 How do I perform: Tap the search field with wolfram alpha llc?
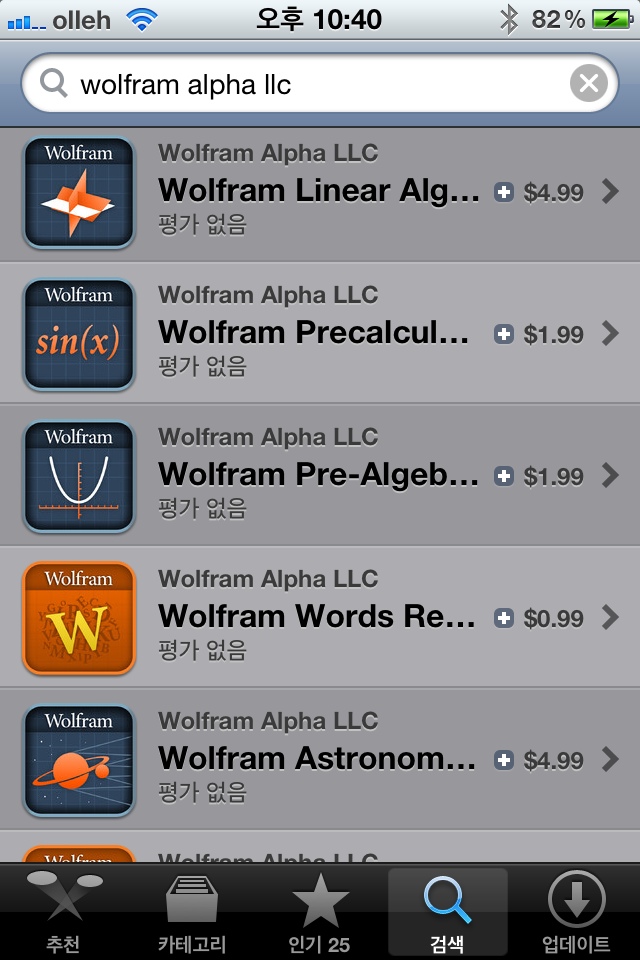pos(300,84)
